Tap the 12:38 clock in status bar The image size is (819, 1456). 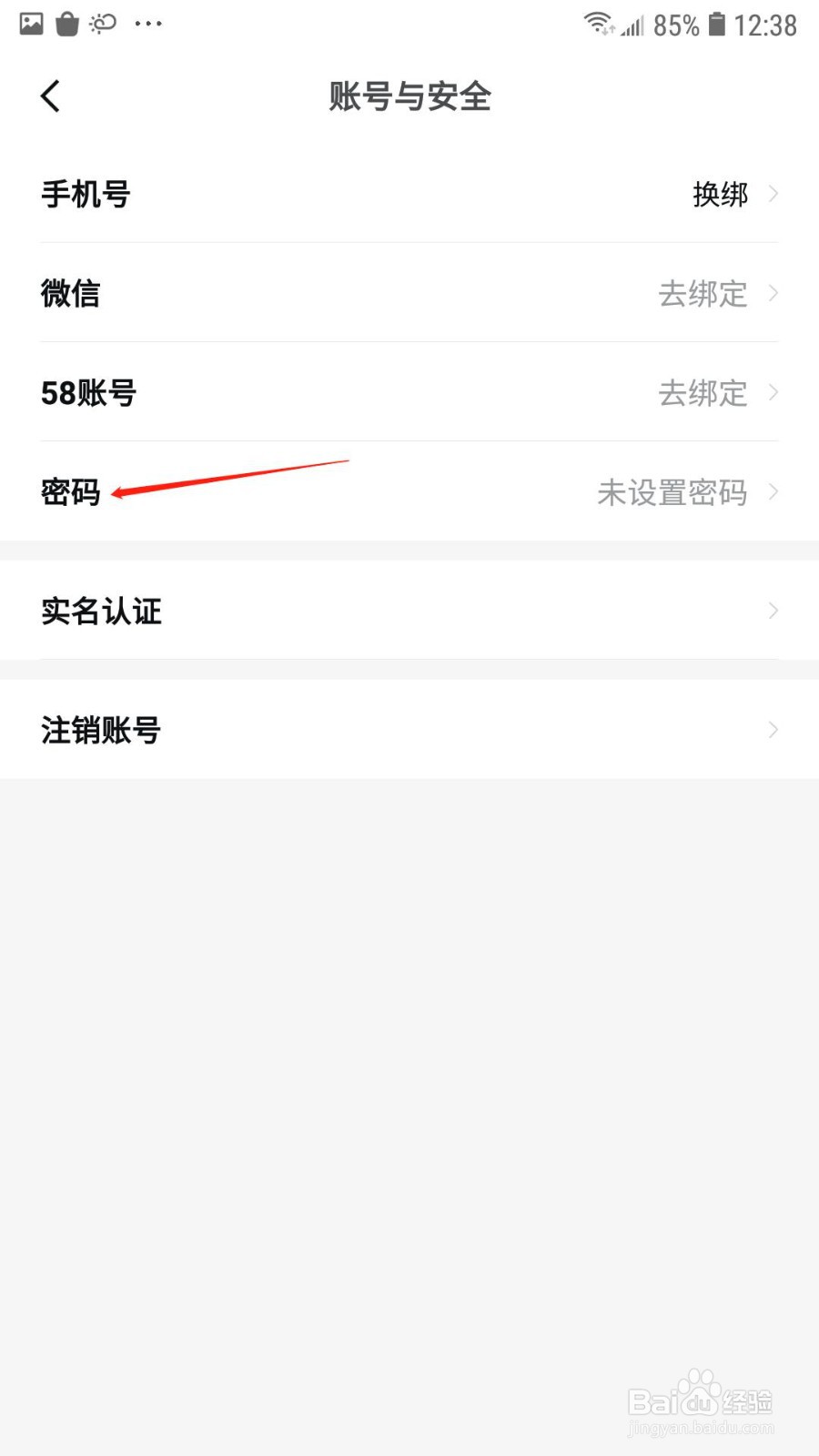pyautogui.click(x=771, y=25)
